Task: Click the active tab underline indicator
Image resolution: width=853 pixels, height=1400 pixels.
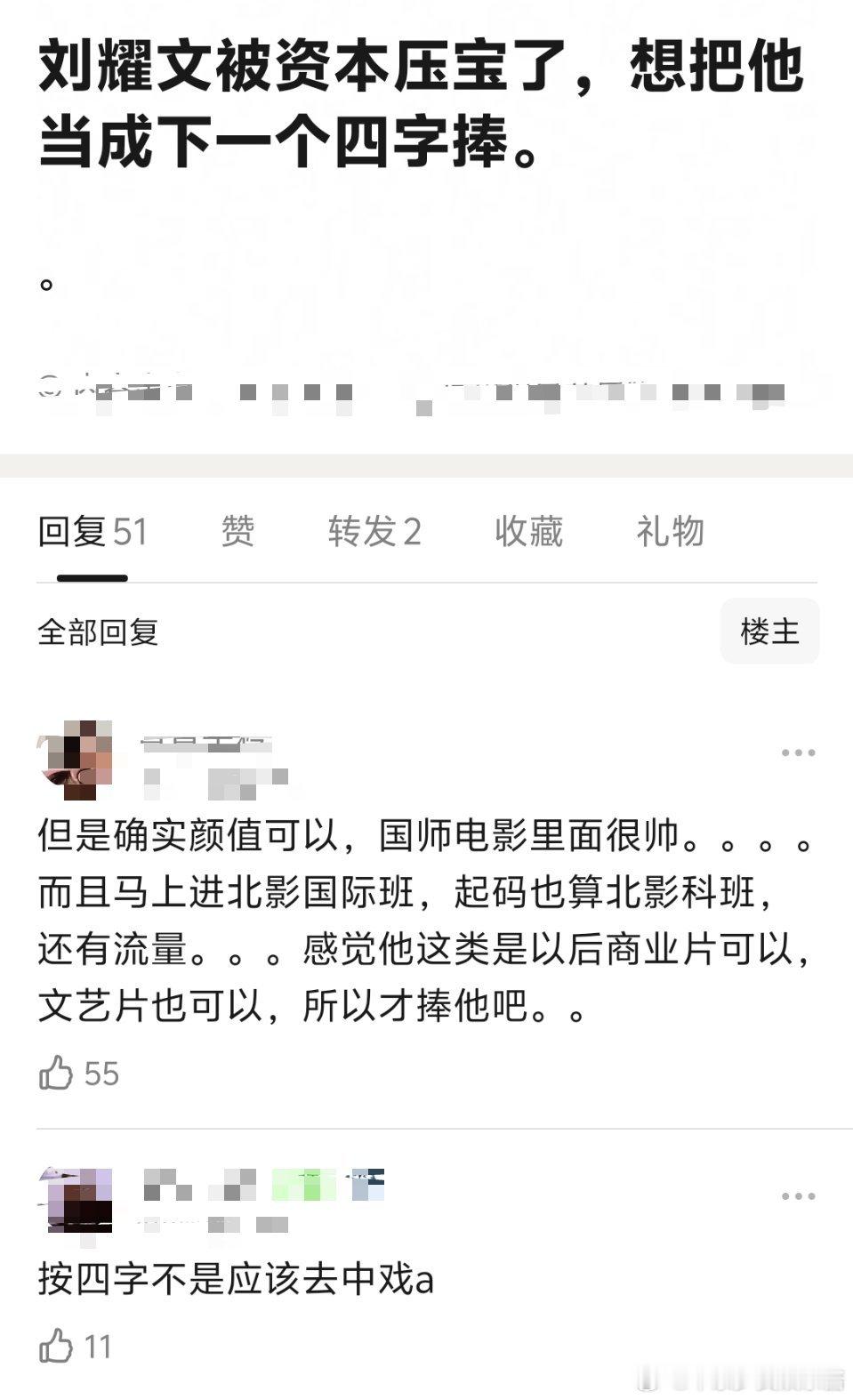Action: click(92, 578)
